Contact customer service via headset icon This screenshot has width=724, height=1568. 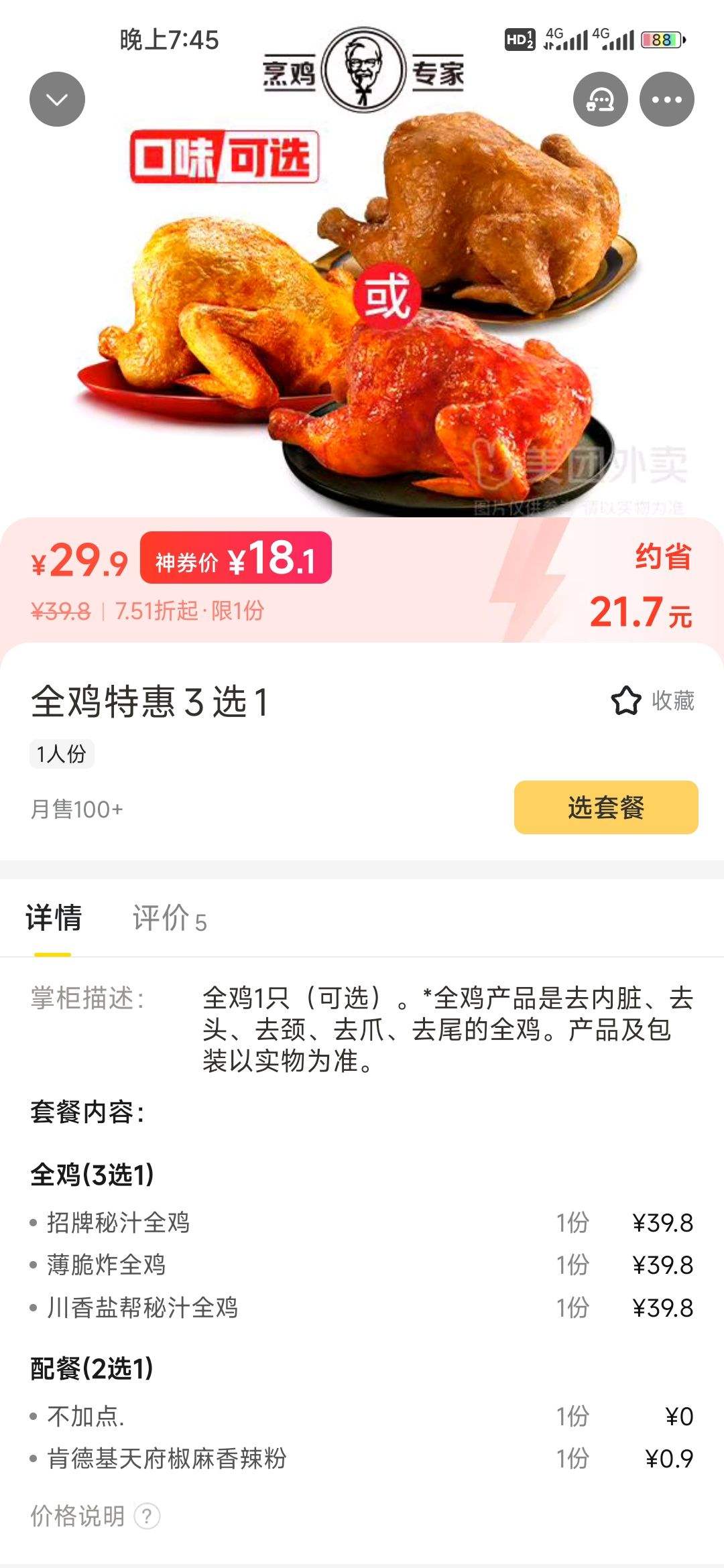pyautogui.click(x=600, y=100)
